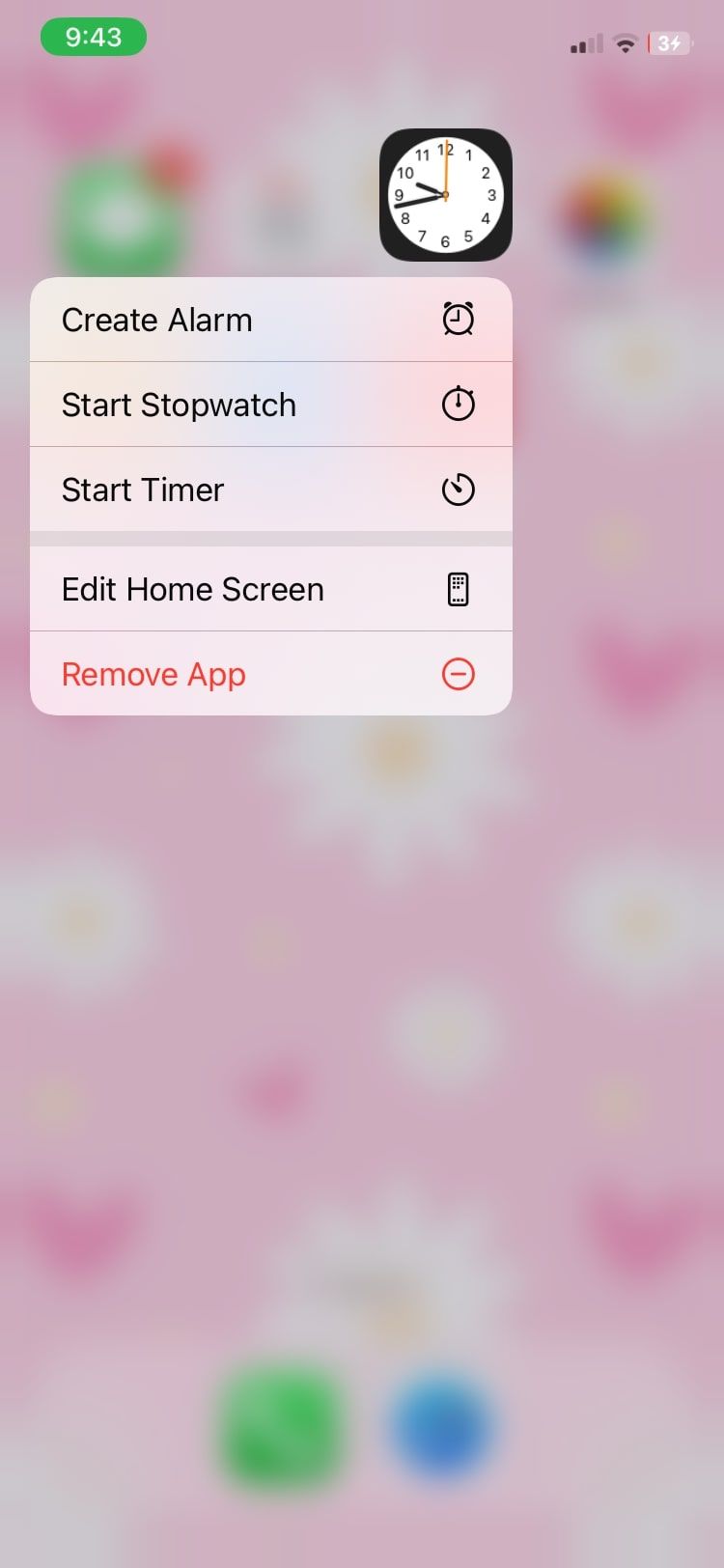Select Create Alarm from the menu

270,320
